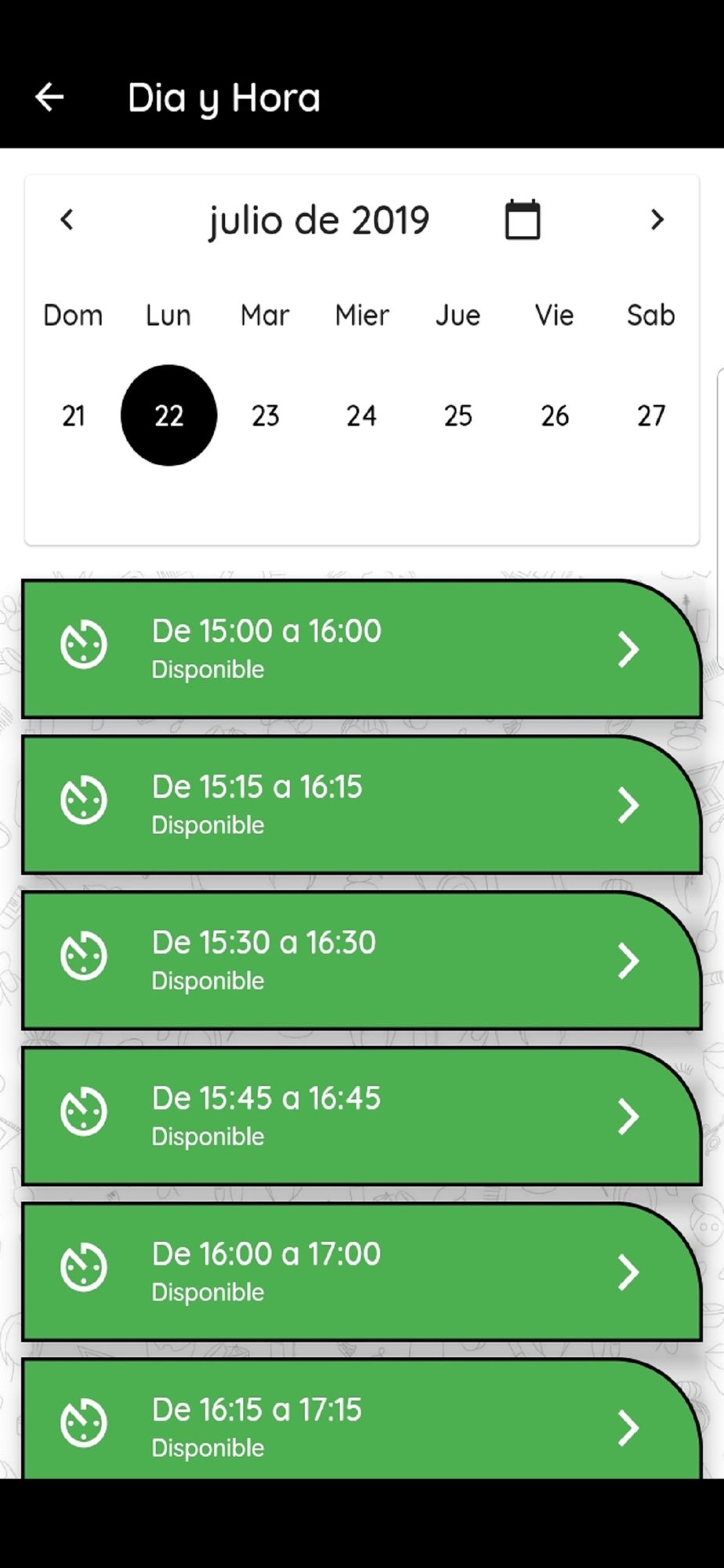Screen dimensions: 724x1568
Task: Select Thursday 25 in the calendar
Action: click(458, 416)
